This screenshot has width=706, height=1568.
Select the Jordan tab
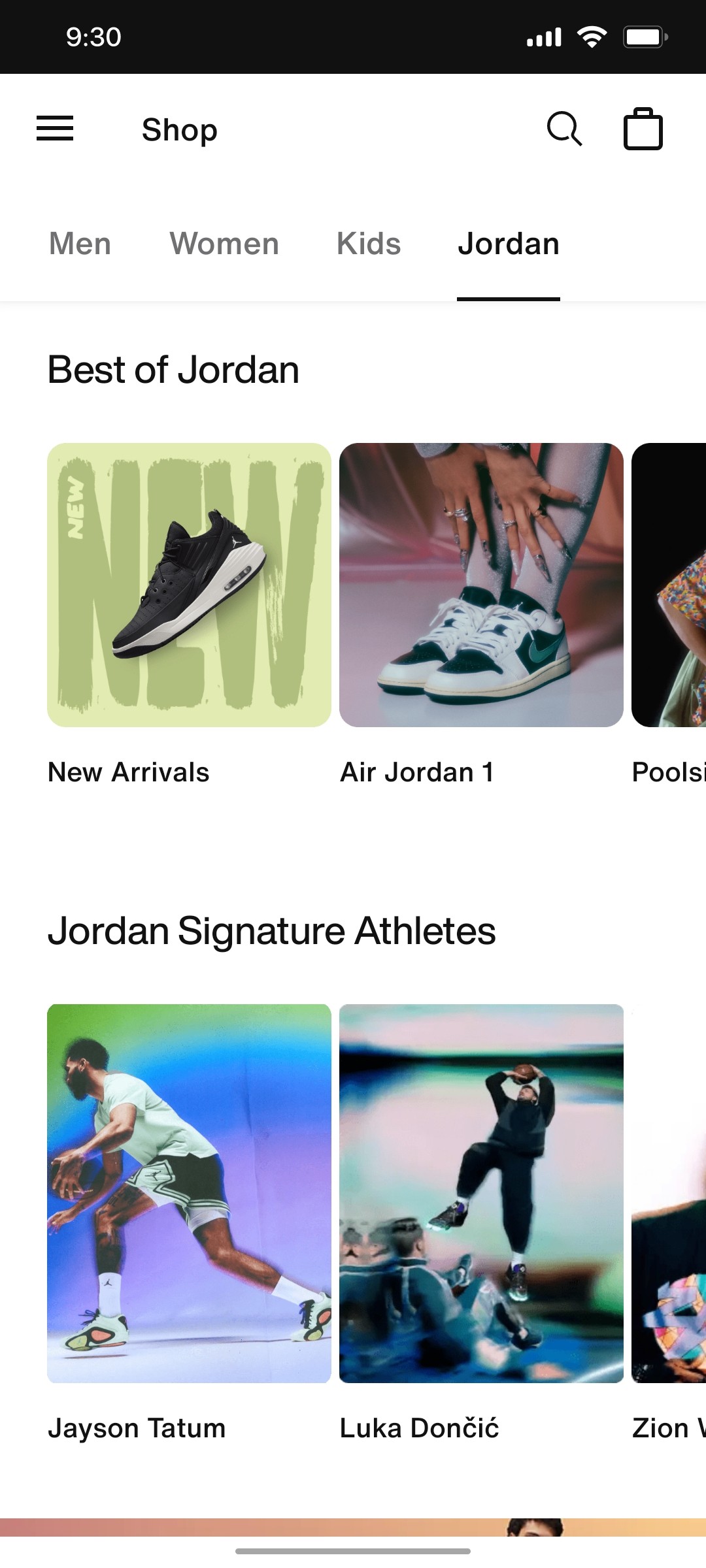tap(509, 244)
